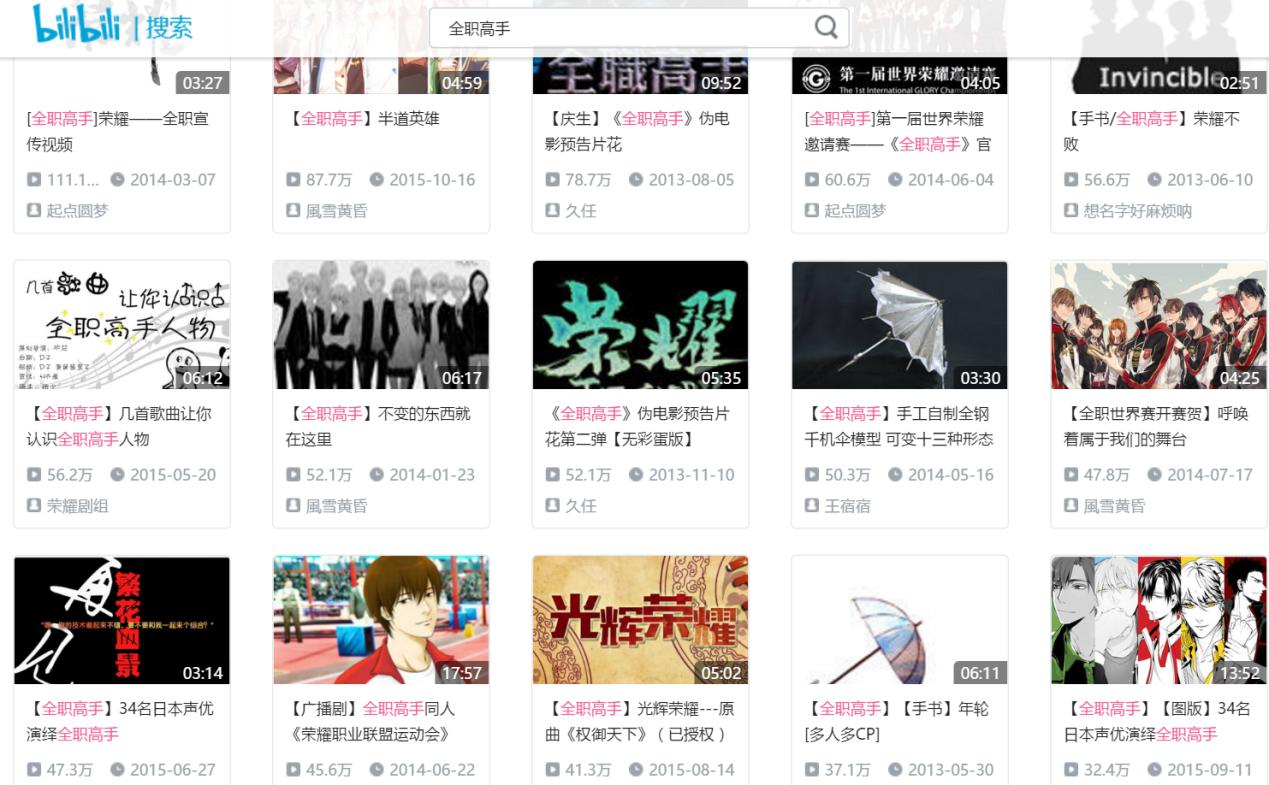Open the 03:14 video 34名日本声优演绎全职高手
The image size is (1269, 785).
[121, 620]
